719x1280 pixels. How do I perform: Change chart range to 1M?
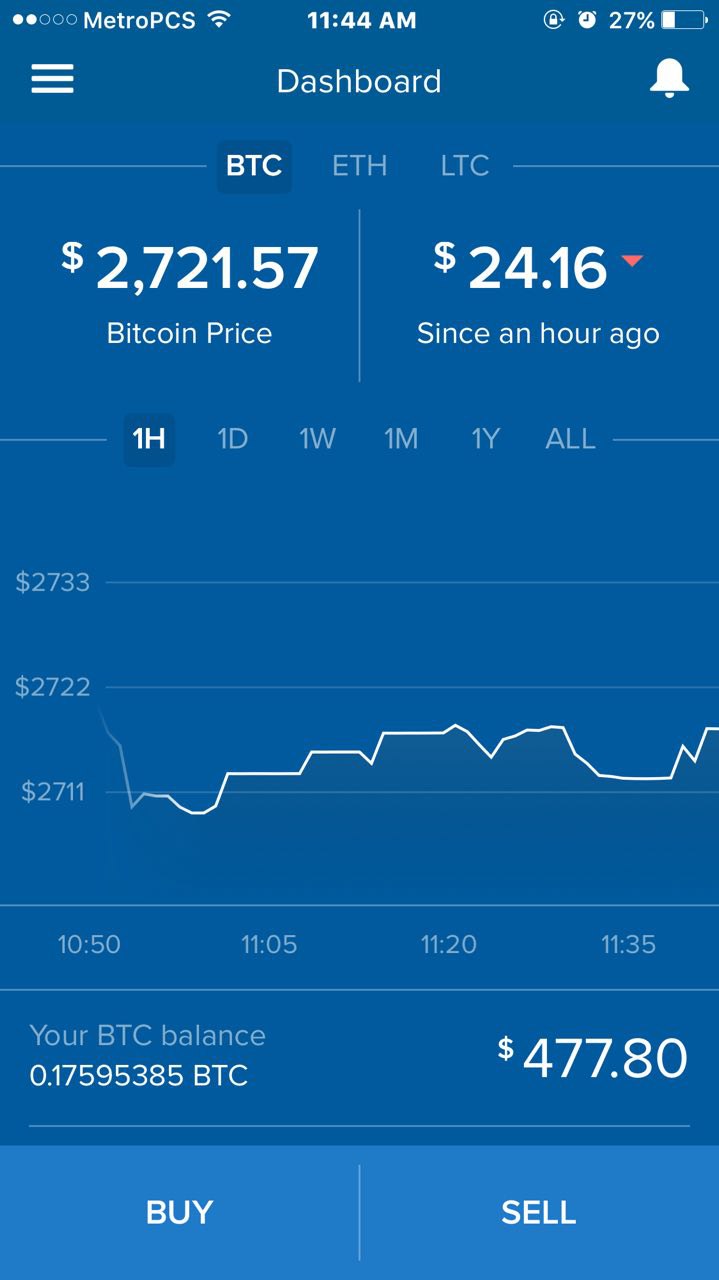401,439
